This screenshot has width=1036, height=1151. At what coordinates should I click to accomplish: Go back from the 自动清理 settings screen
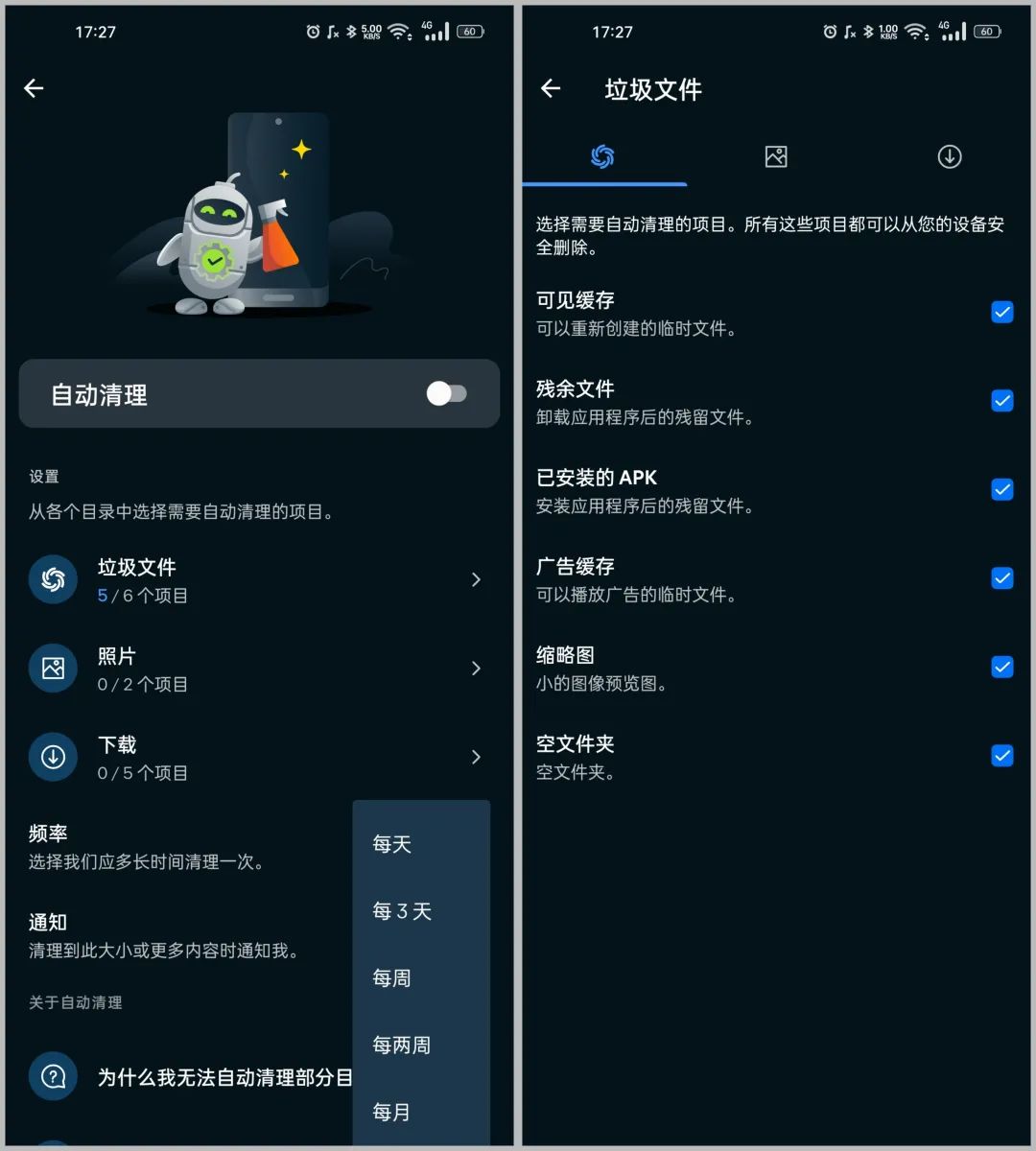click(34, 88)
